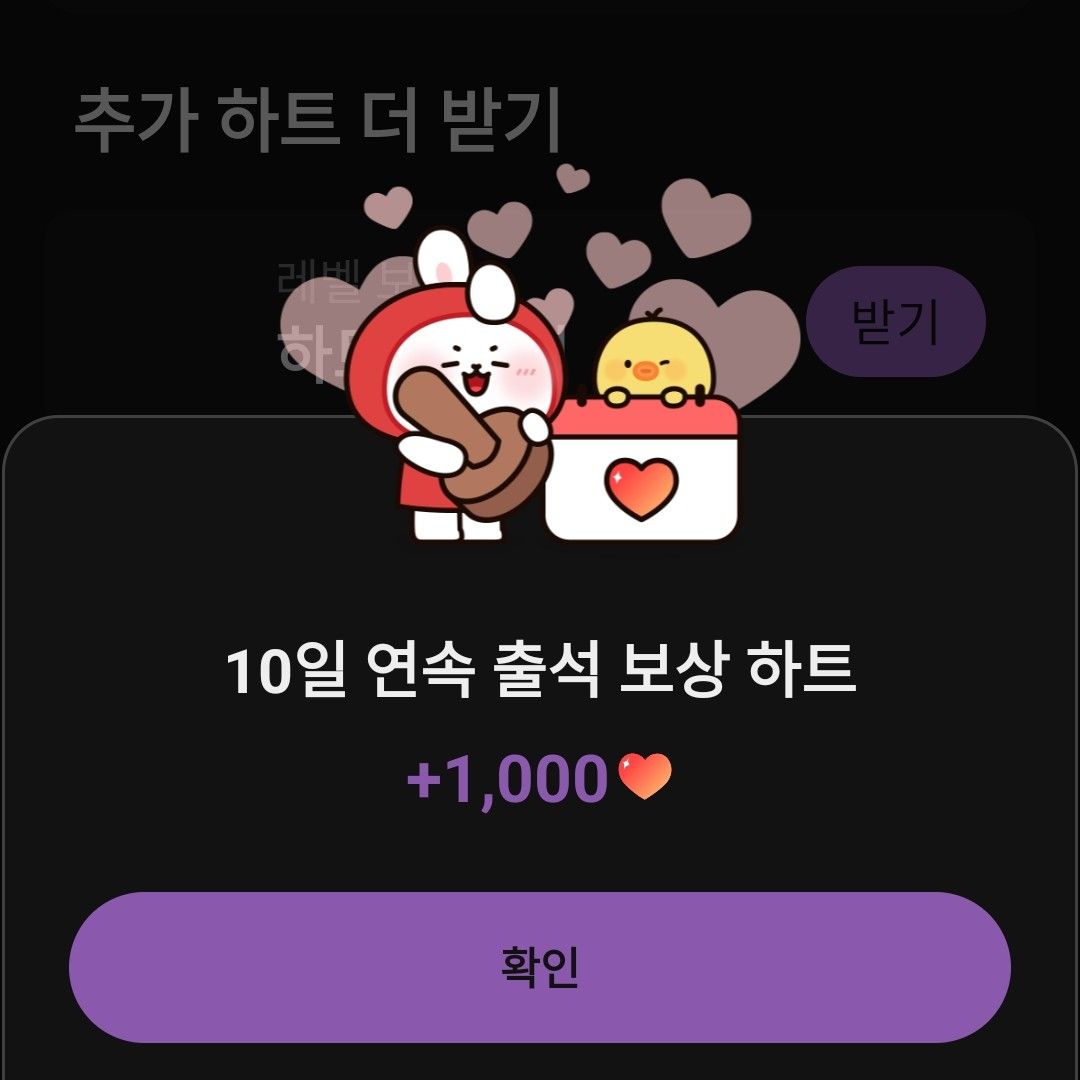Tap the dimmed 받기 button behind the popup
The width and height of the screenshot is (1080, 1080).
pyautogui.click(x=895, y=322)
